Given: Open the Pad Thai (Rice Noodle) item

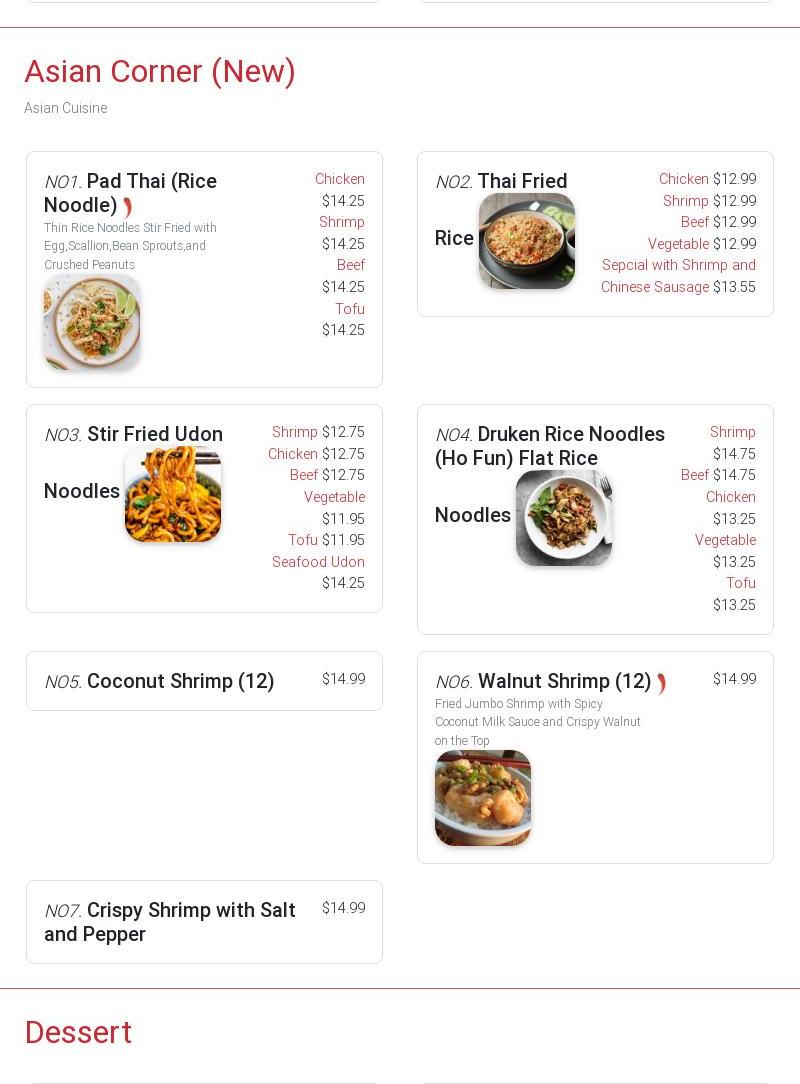Looking at the screenshot, I should pos(130,193).
